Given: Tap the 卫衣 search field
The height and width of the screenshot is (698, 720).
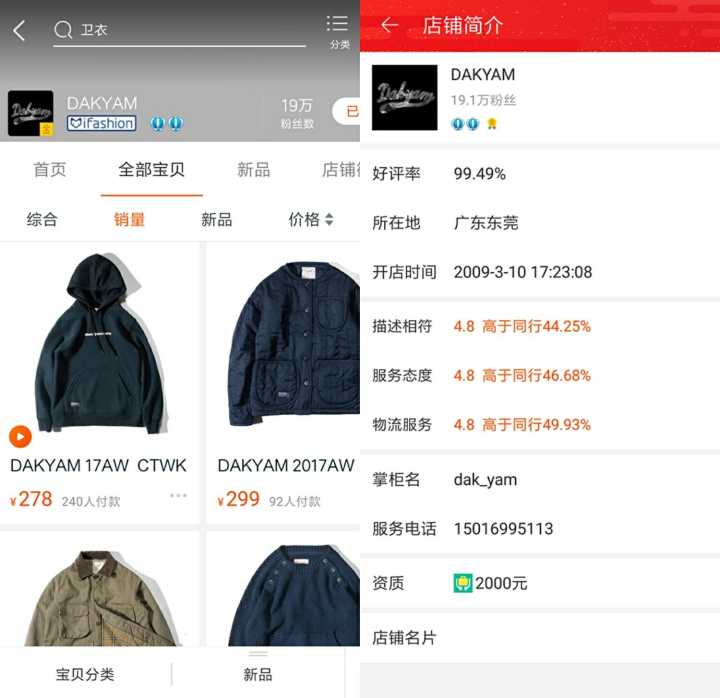Looking at the screenshot, I should 180,30.
